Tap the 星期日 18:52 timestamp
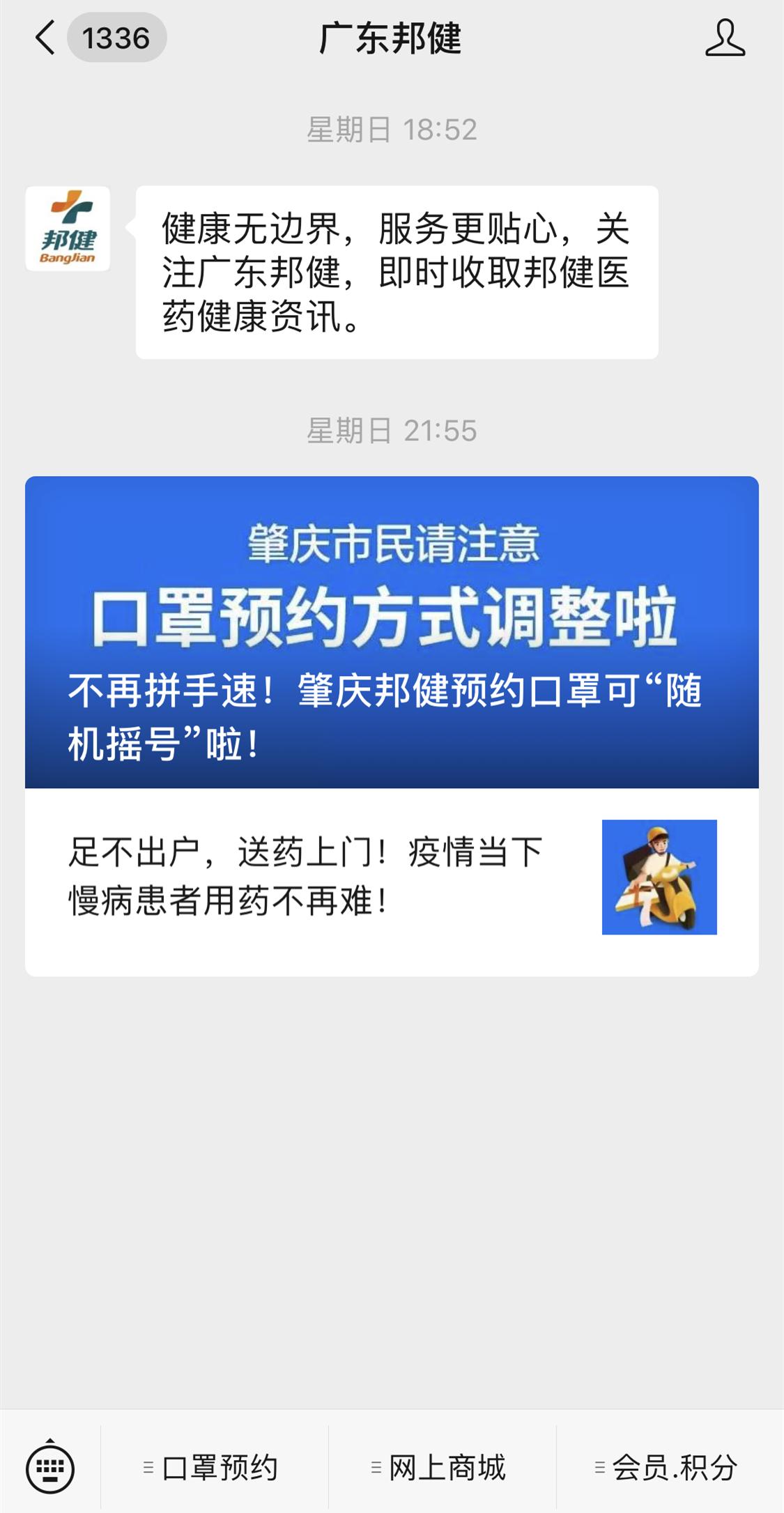 pyautogui.click(x=392, y=130)
